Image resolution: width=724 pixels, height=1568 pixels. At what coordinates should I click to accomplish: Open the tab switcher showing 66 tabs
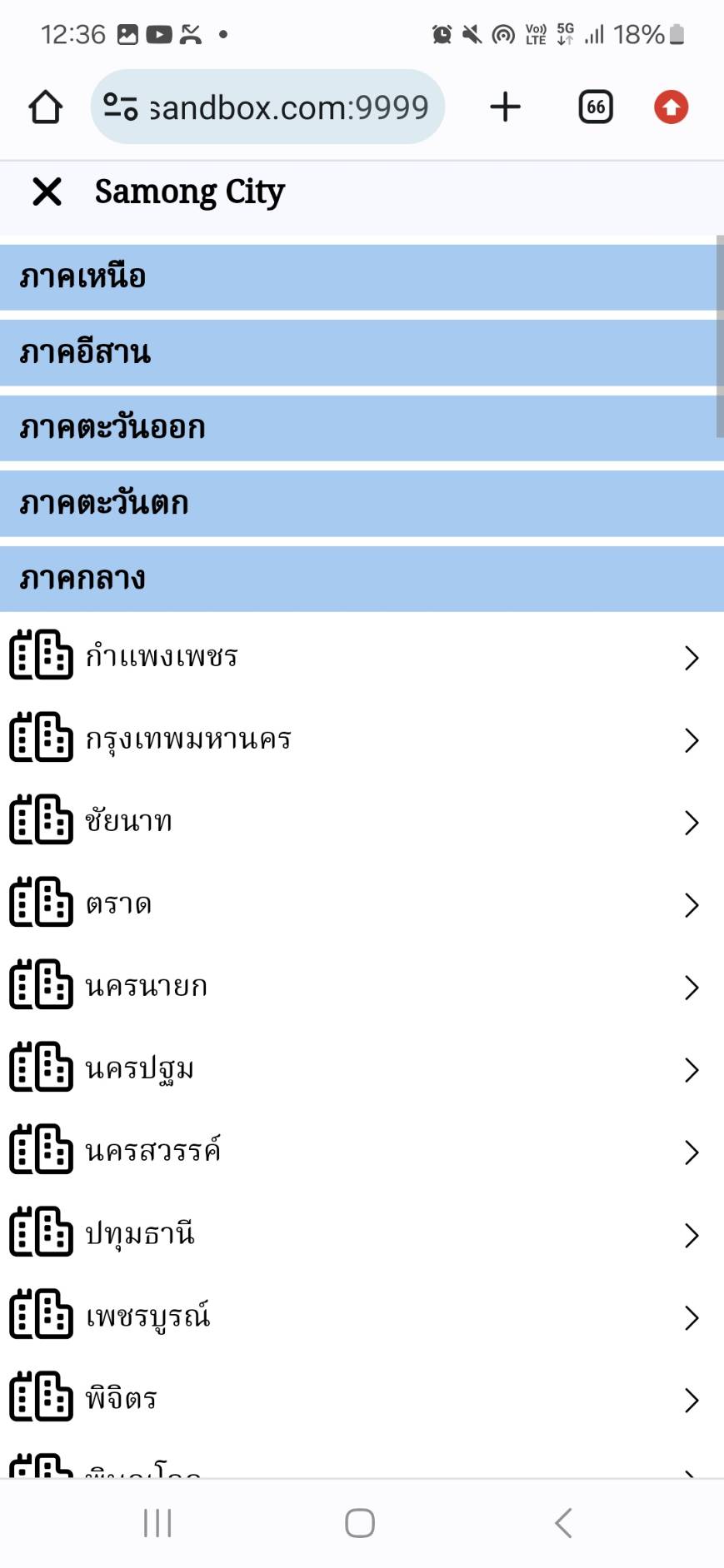596,107
